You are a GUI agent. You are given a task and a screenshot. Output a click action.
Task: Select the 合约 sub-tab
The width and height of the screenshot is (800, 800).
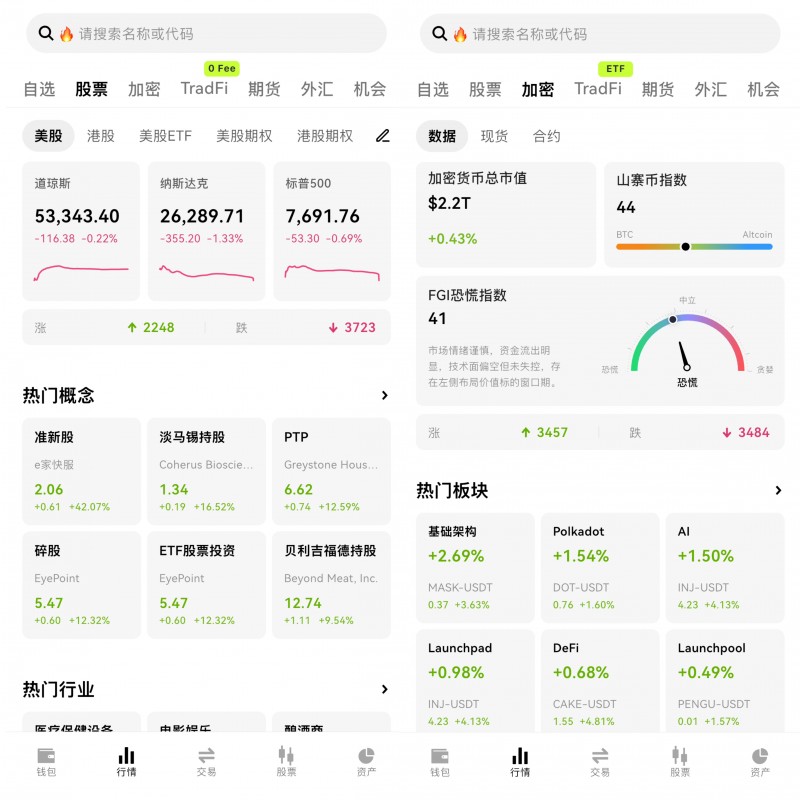tap(546, 136)
